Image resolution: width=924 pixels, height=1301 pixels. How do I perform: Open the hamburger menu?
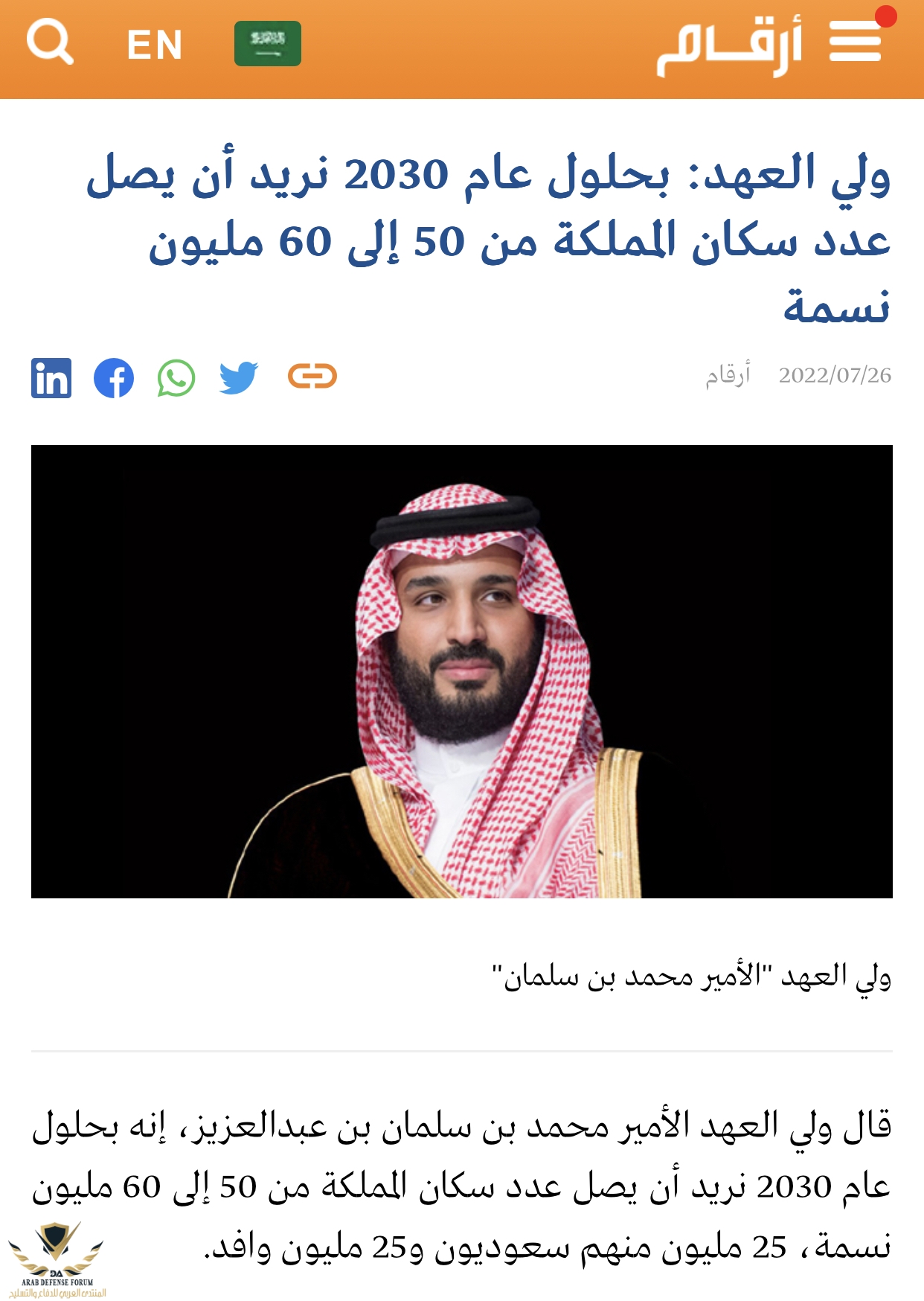point(856,42)
